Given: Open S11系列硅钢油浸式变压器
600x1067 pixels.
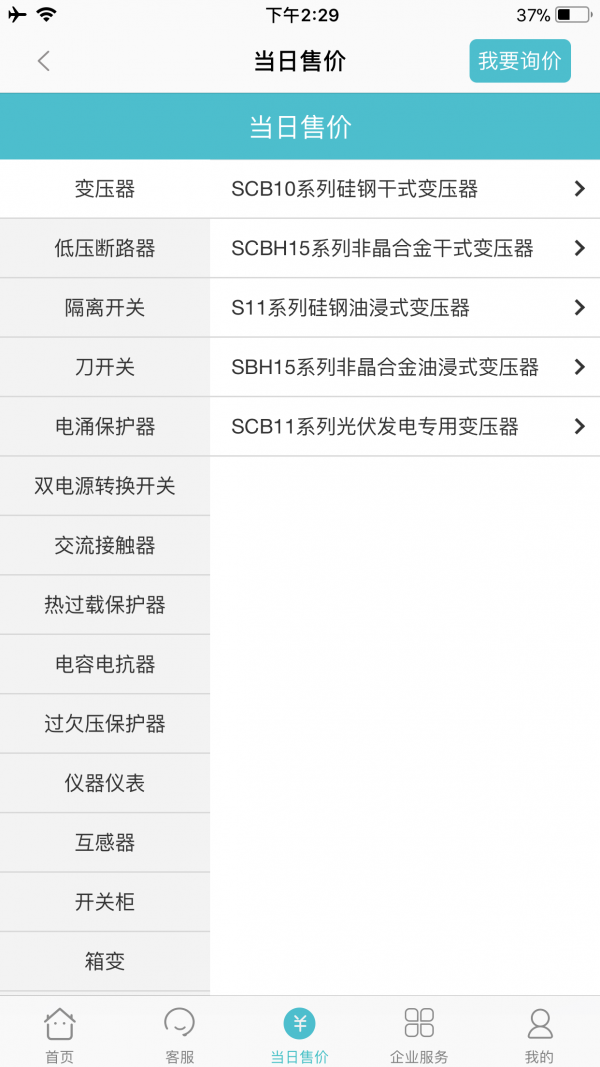Looking at the screenshot, I should (x=405, y=308).
